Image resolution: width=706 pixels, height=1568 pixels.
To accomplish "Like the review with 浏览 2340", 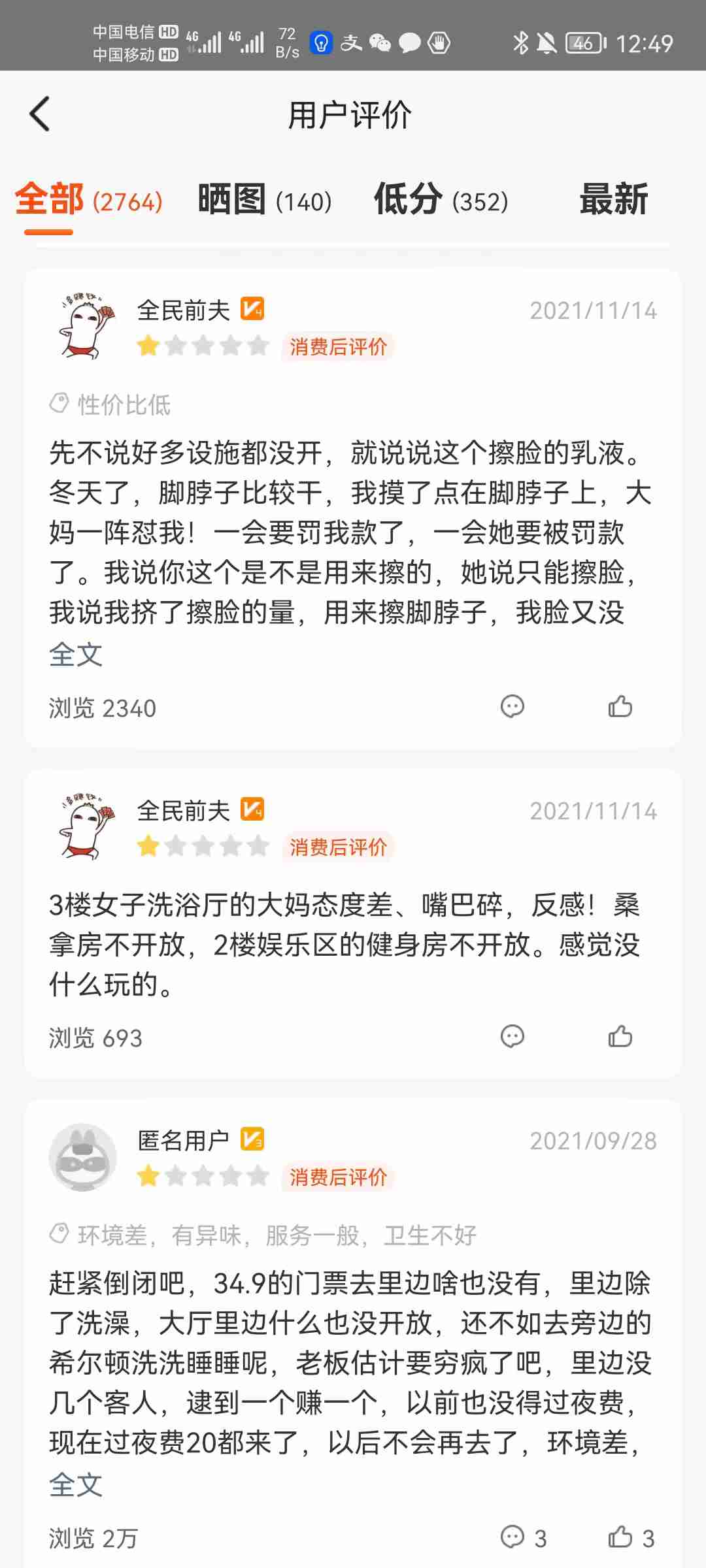I will tap(620, 707).
